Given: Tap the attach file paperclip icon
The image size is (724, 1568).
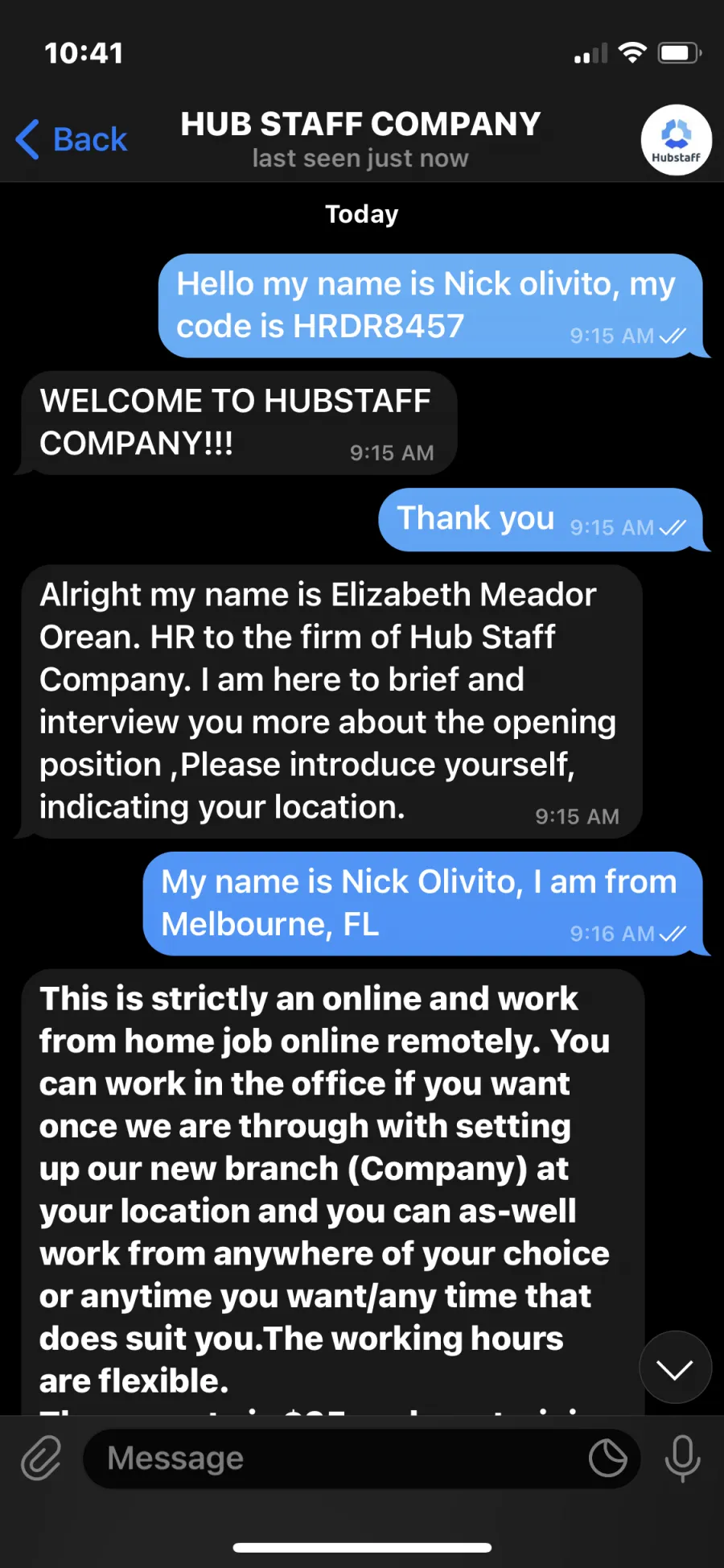Looking at the screenshot, I should [x=41, y=1458].
